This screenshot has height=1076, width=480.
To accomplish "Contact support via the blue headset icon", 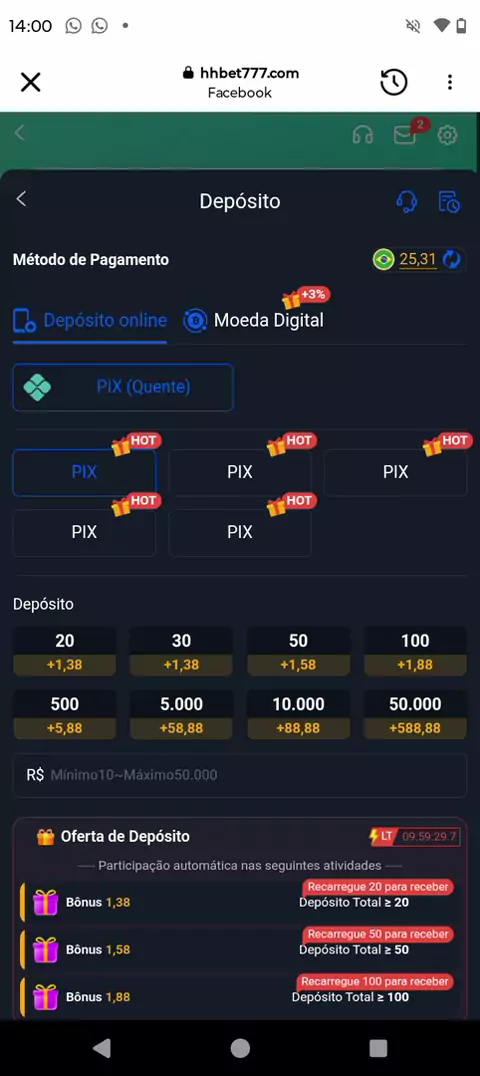I will point(407,202).
